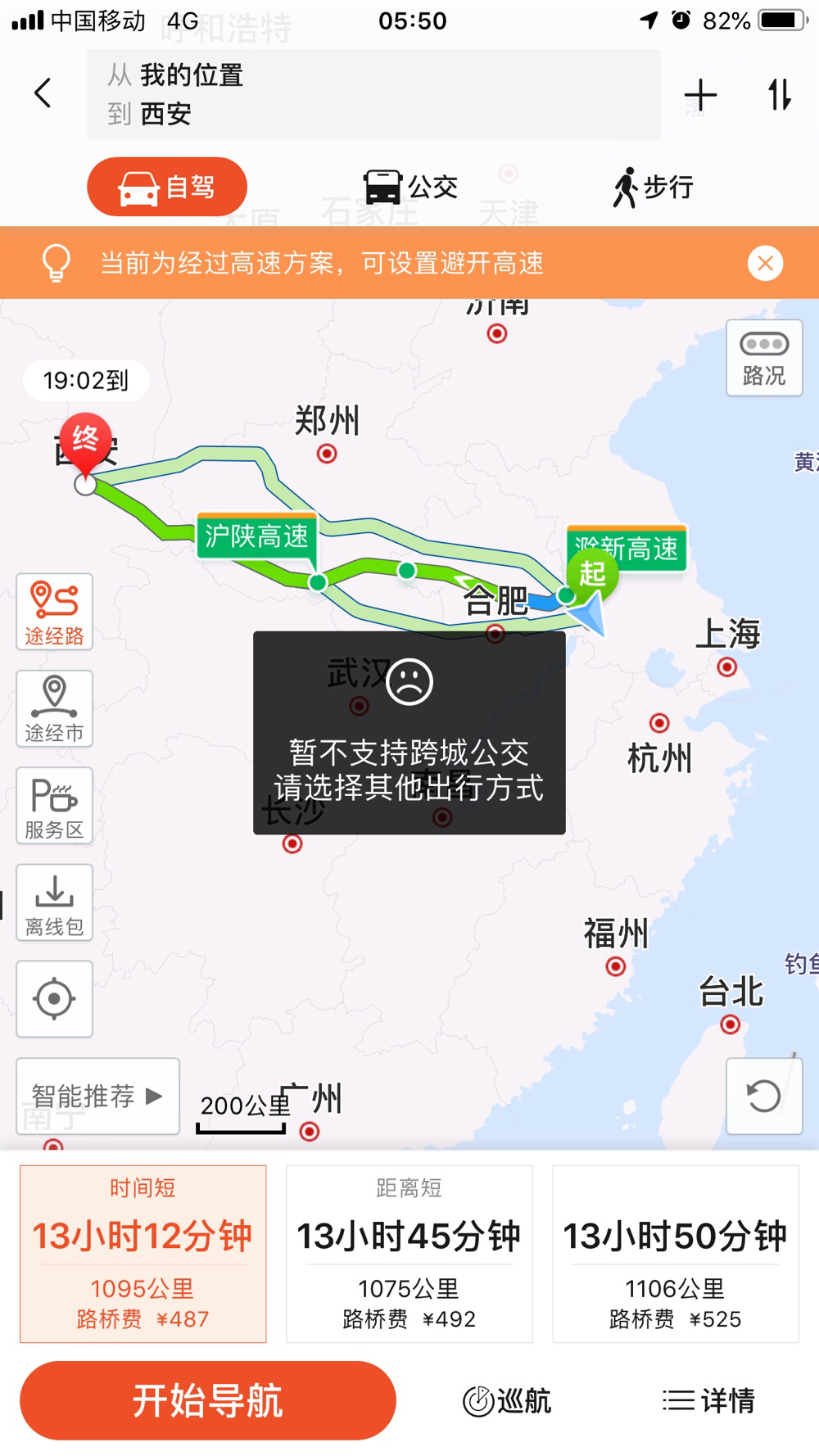Image resolution: width=819 pixels, height=1456 pixels.
Task: Open 离线包 offline package download
Action: pos(54,902)
